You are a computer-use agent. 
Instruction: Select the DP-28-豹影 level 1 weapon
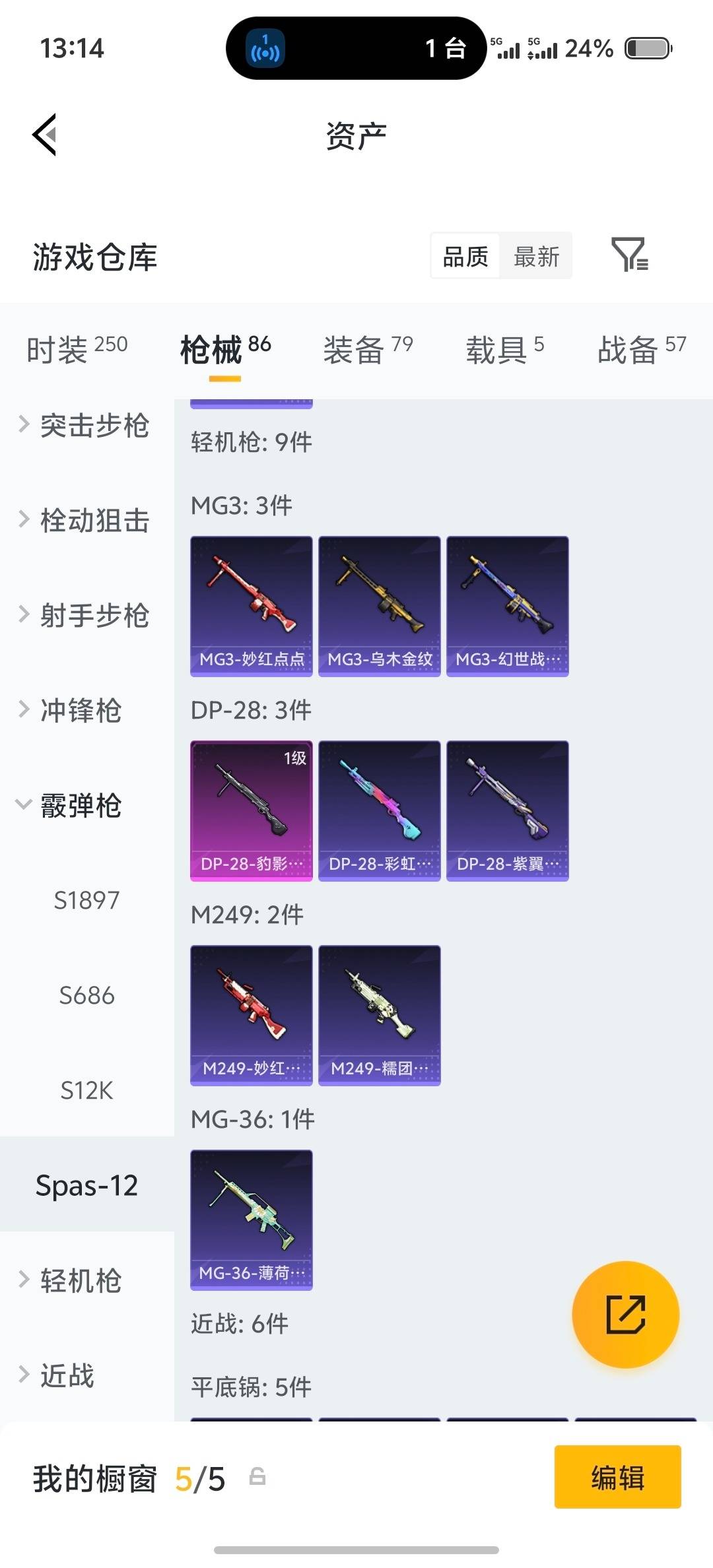[x=251, y=810]
